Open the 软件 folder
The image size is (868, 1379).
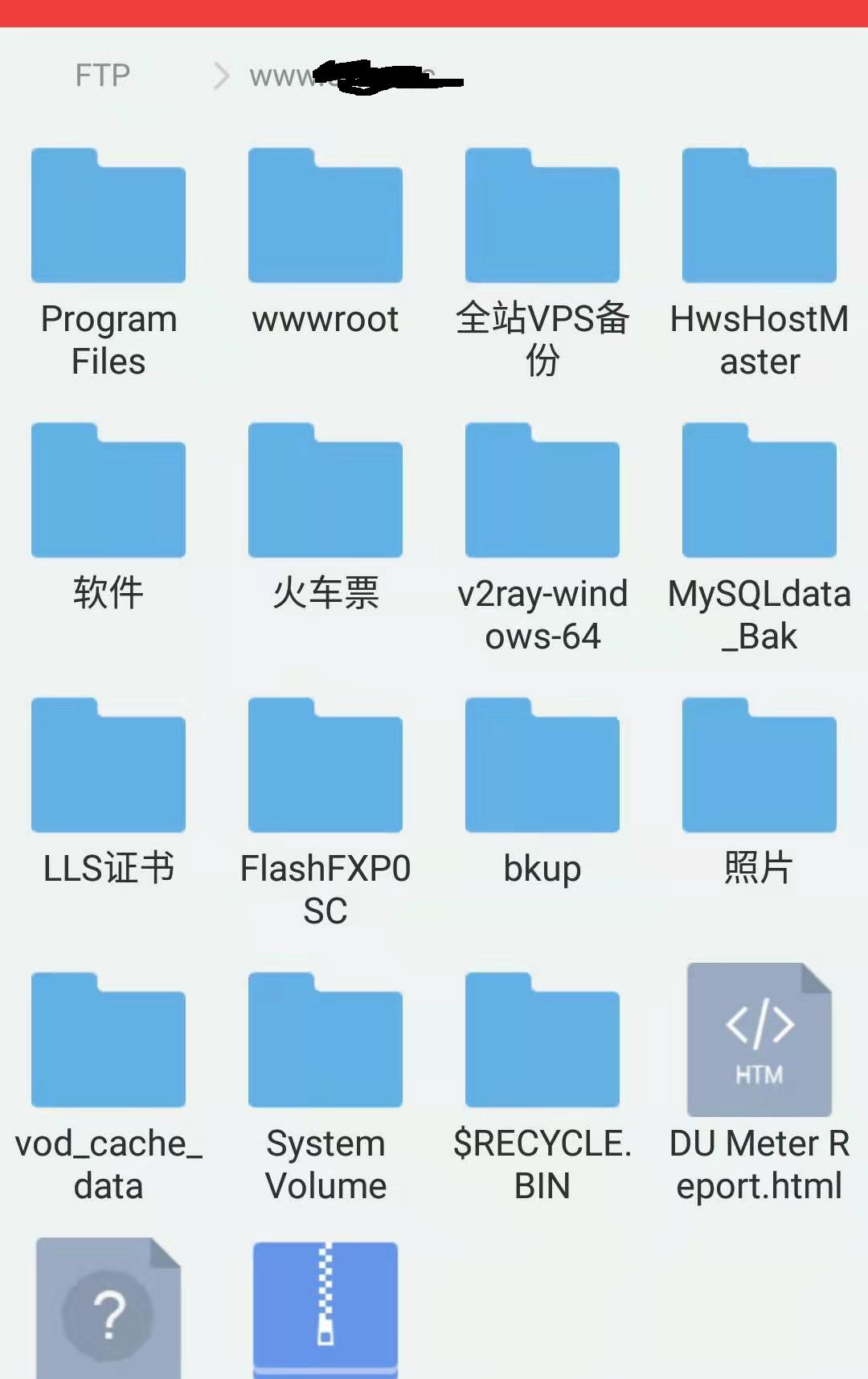pos(108,492)
